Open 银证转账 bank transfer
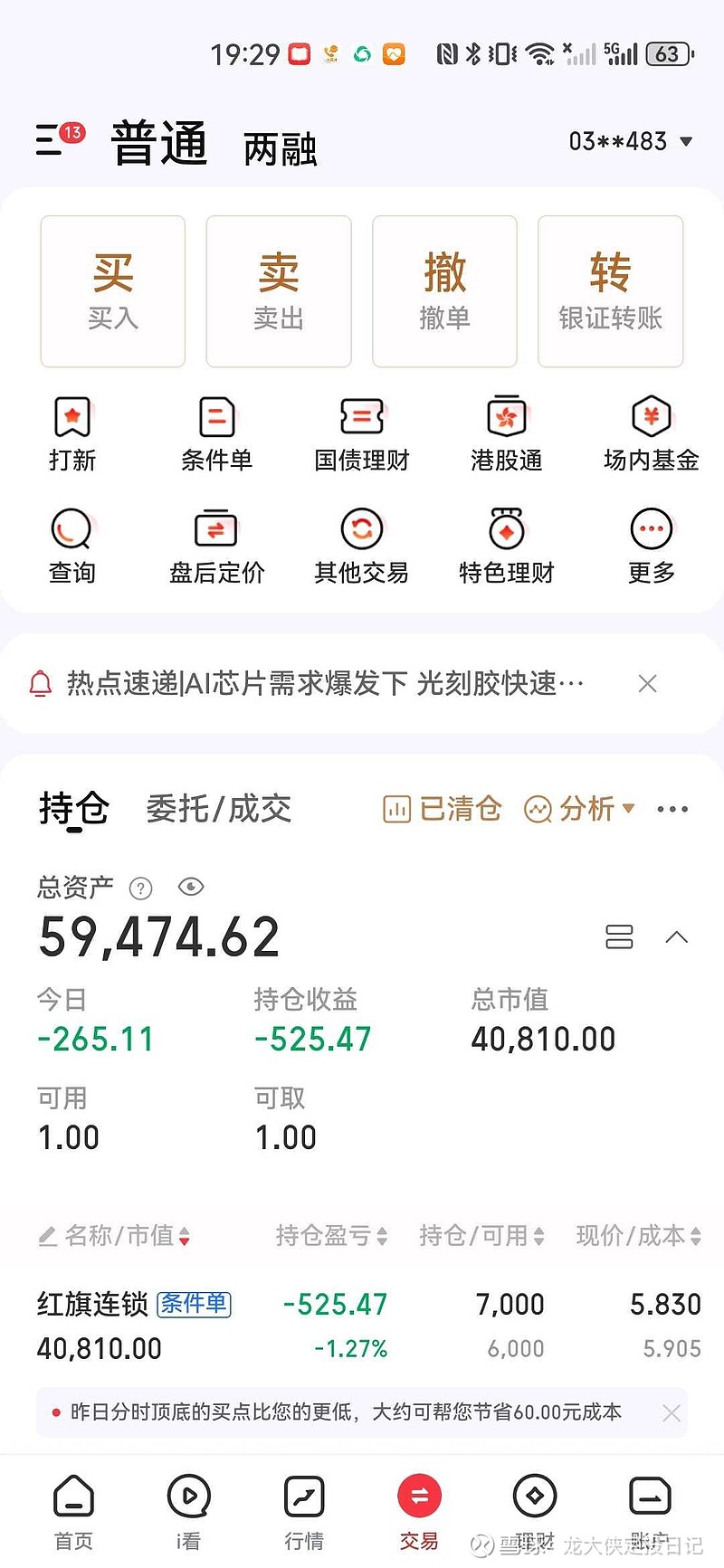Viewport: 724px width, 1568px height. click(610, 291)
